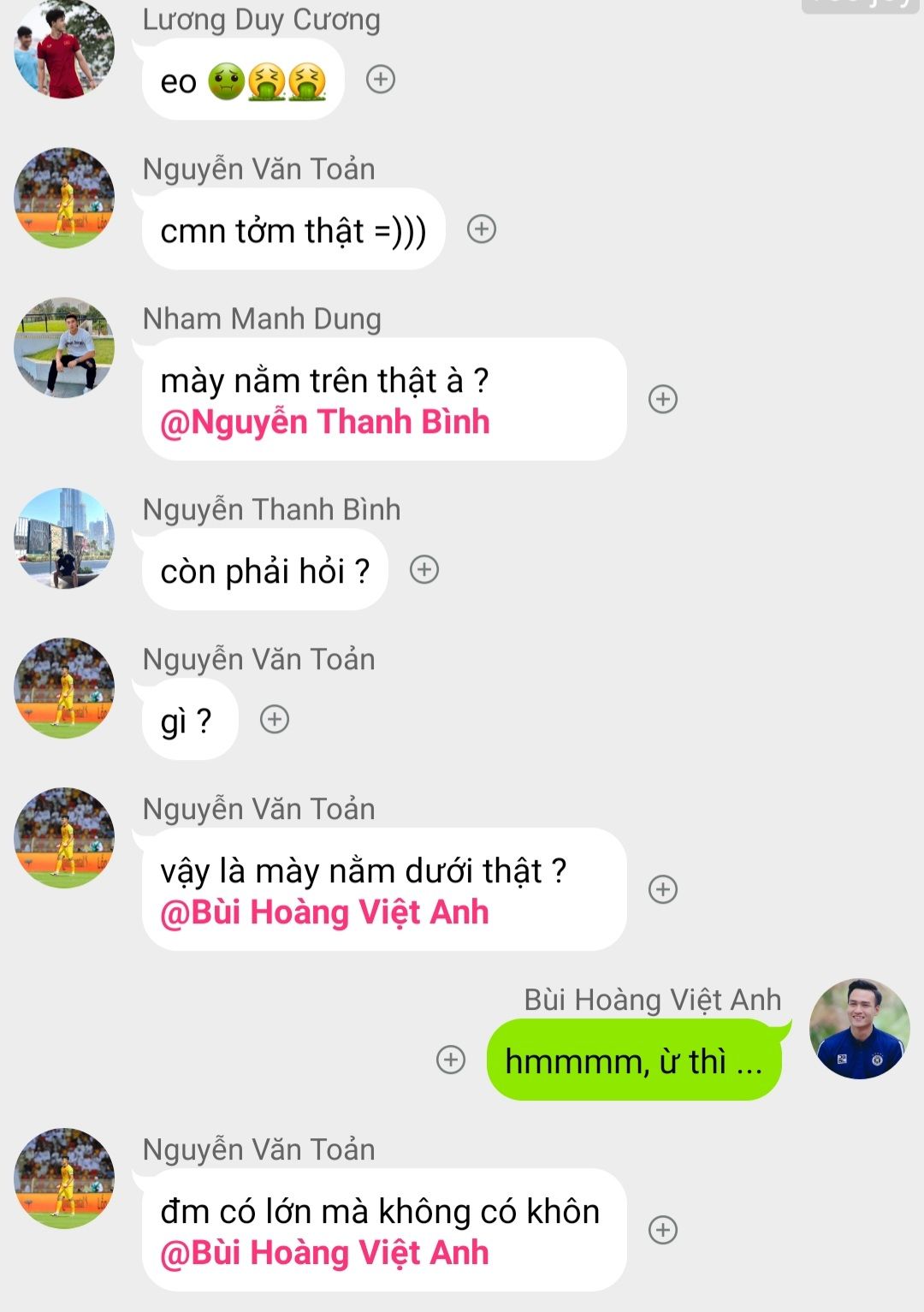Screen dimensions: 924x1312
Task: React to 'còn phải hỏi ?' message
Action: pyautogui.click(x=424, y=569)
